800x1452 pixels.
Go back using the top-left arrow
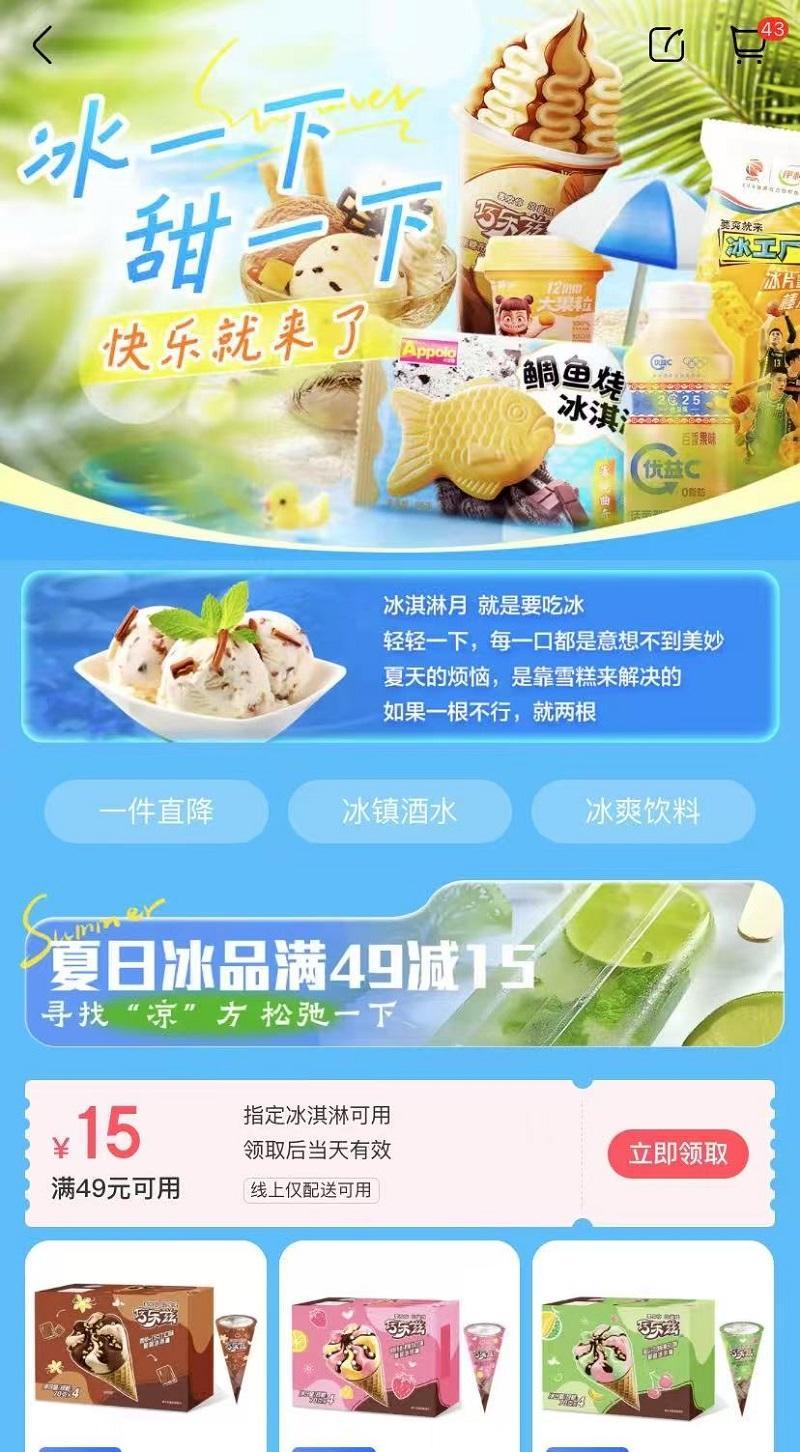click(42, 45)
